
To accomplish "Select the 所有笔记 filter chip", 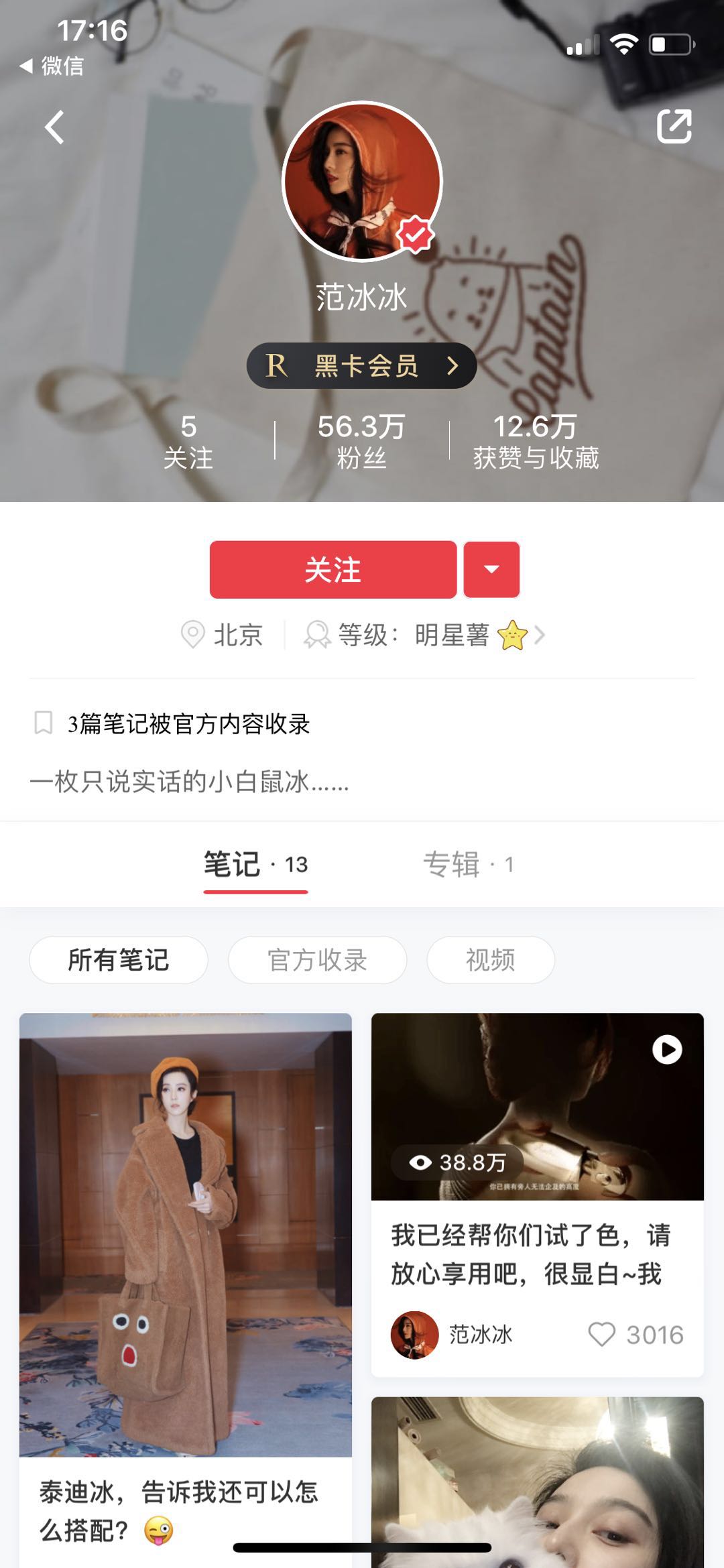I will coord(119,960).
